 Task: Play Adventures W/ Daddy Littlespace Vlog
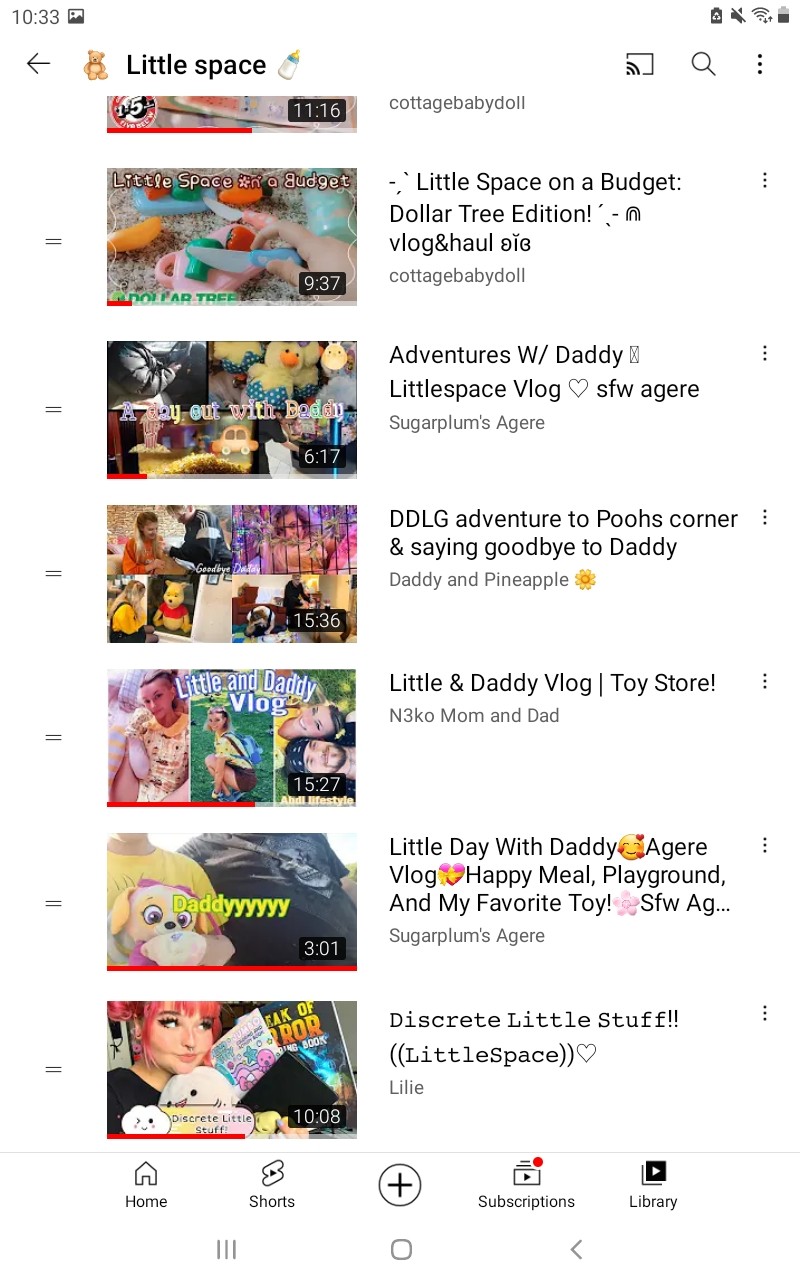click(x=232, y=409)
